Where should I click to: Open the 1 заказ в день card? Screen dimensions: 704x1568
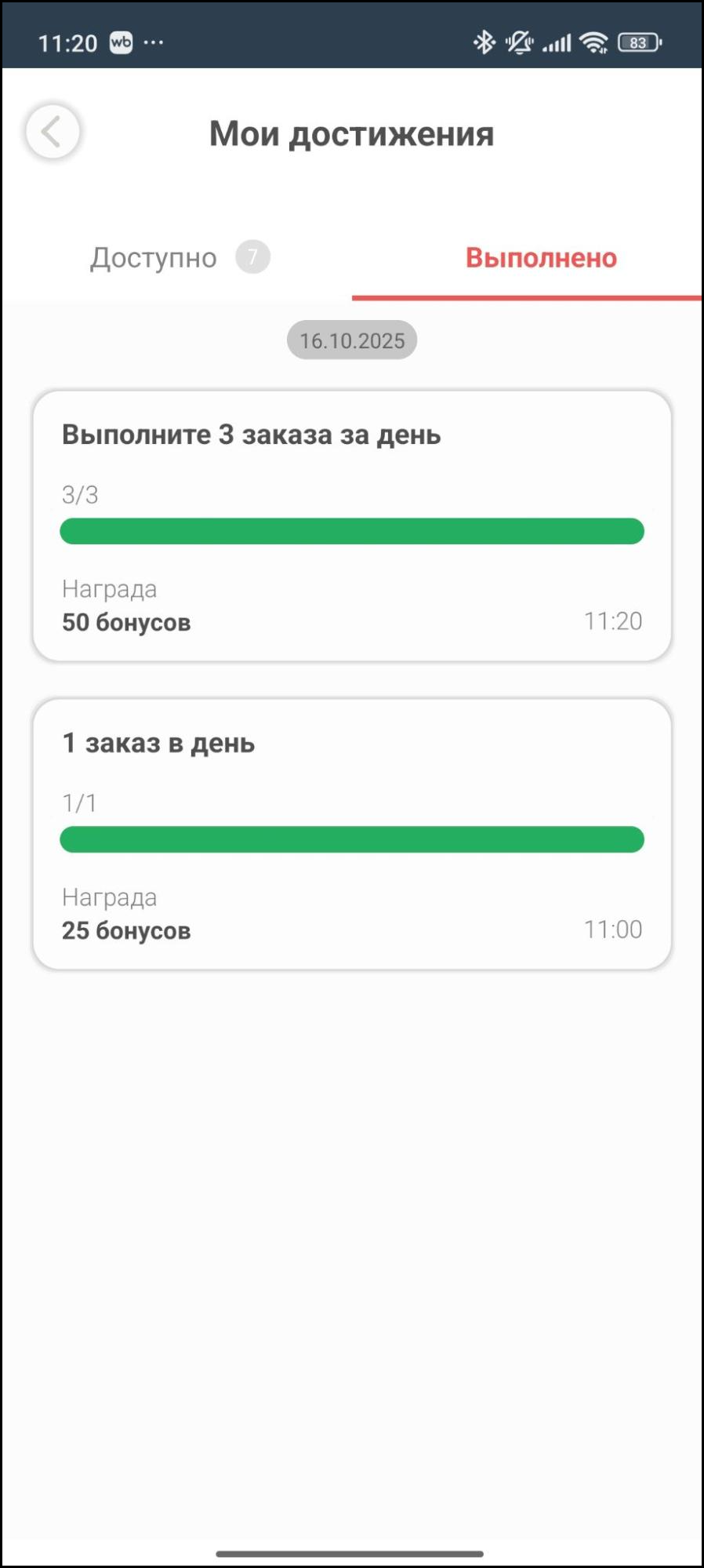pos(352,834)
